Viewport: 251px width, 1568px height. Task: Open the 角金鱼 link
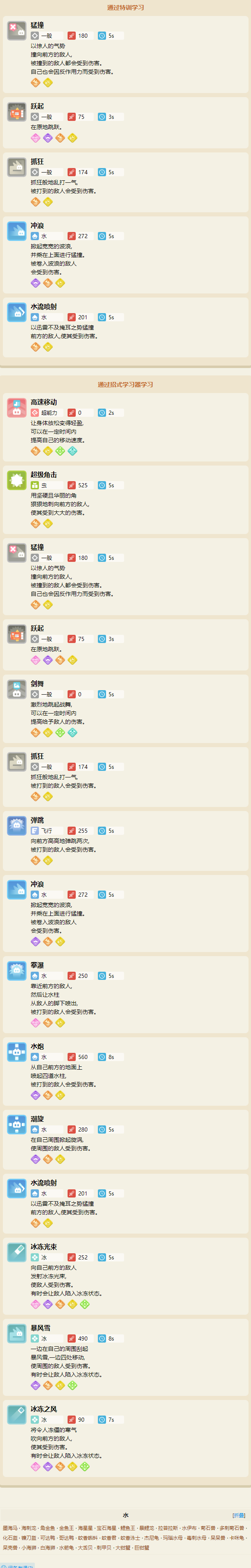click(48, 1528)
